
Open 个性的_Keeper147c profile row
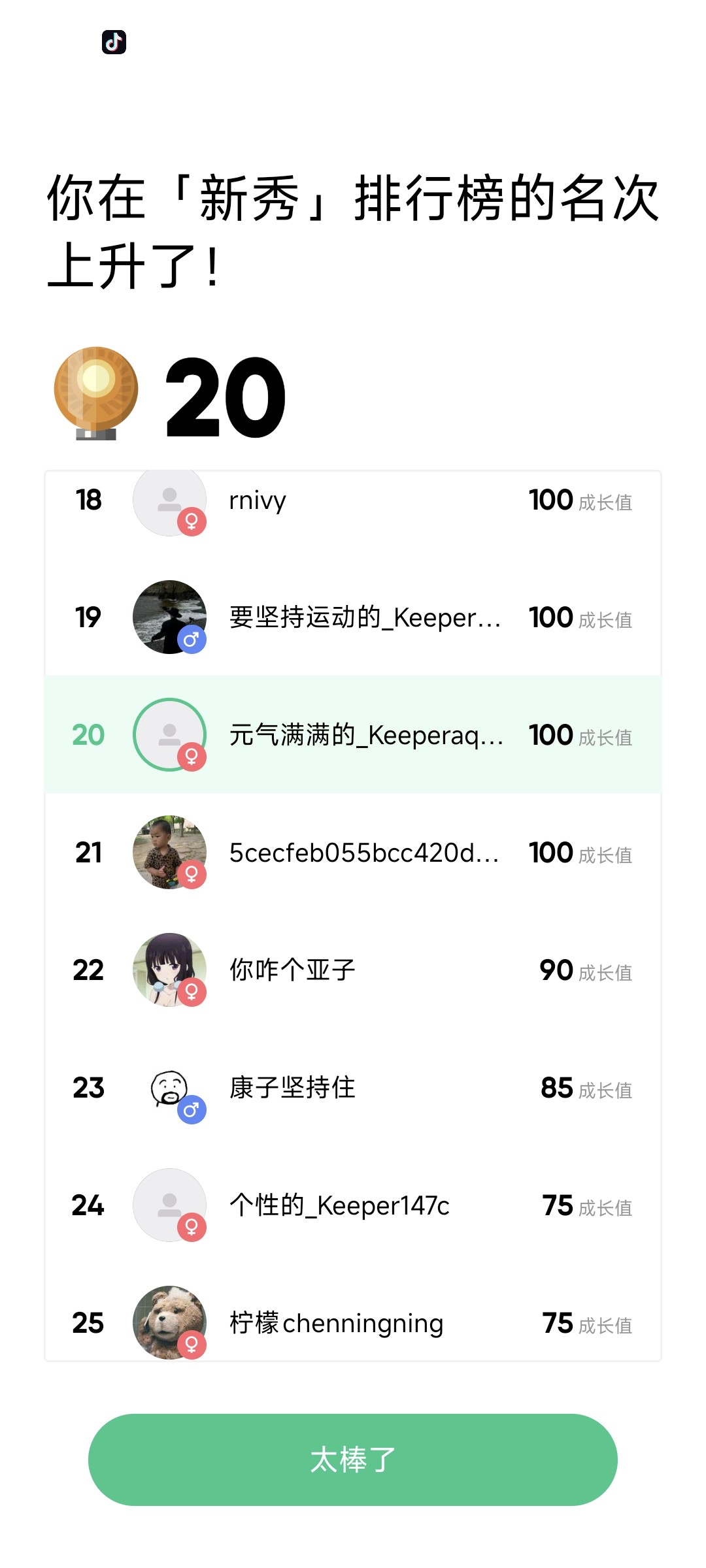click(x=353, y=1205)
